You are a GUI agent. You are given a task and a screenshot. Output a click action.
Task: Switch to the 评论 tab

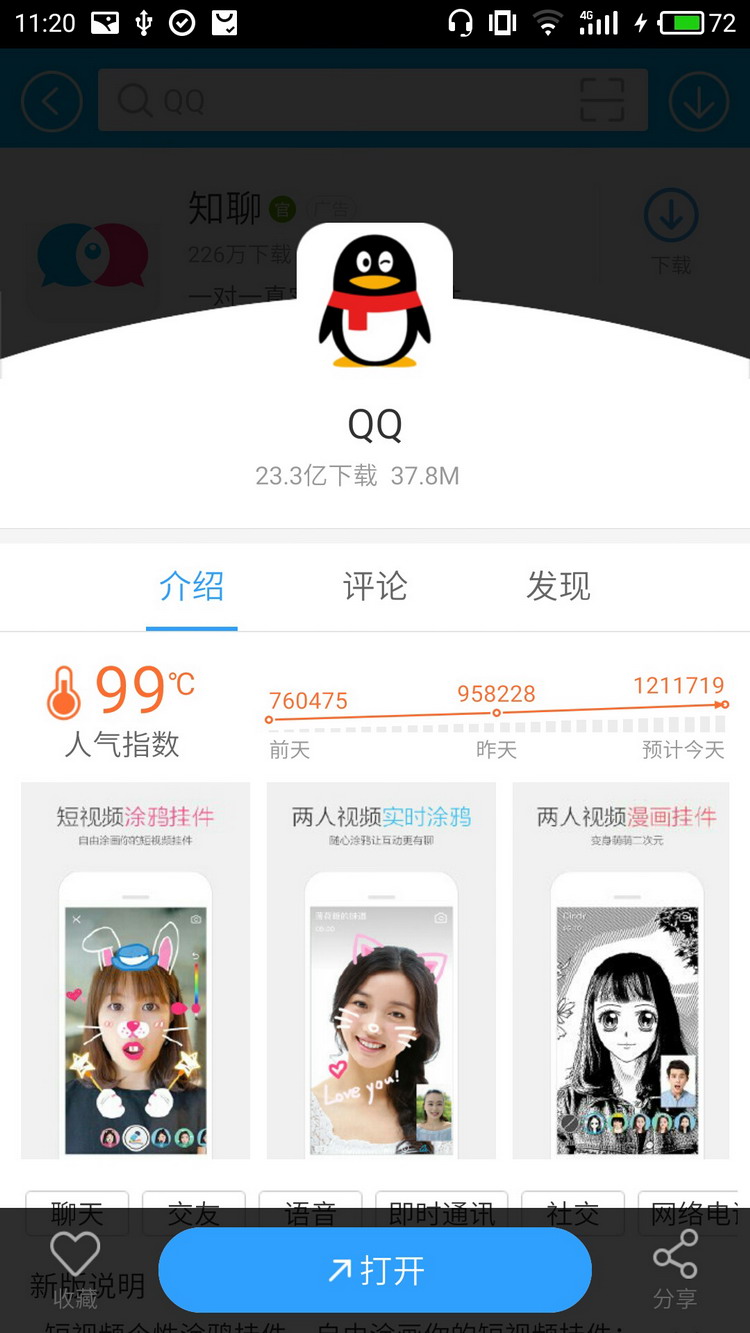(x=375, y=586)
